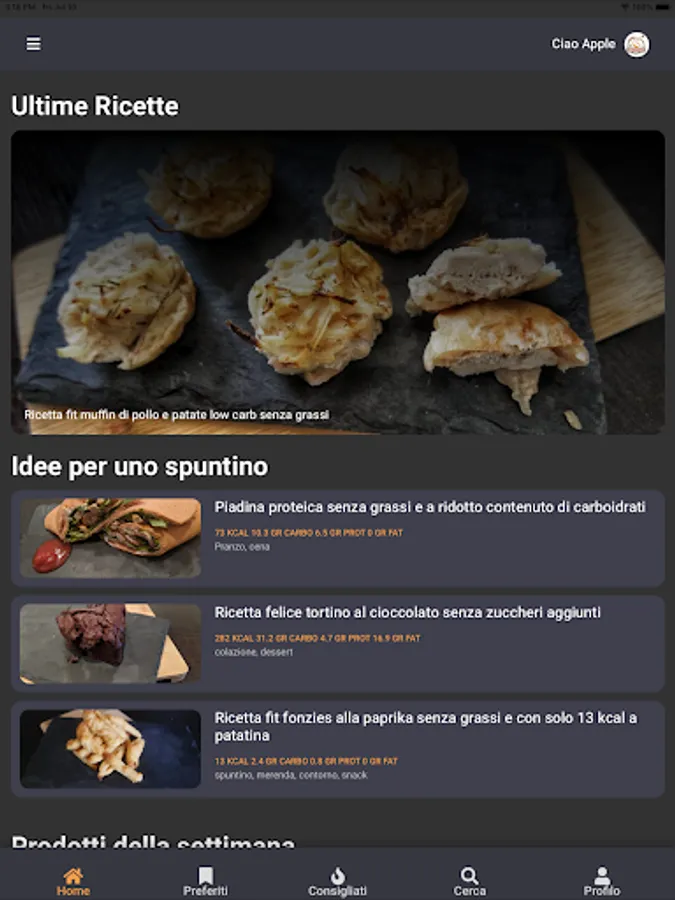Image resolution: width=675 pixels, height=900 pixels.
Task: Open the muffin di pollo e patate recipe
Action: click(x=337, y=282)
